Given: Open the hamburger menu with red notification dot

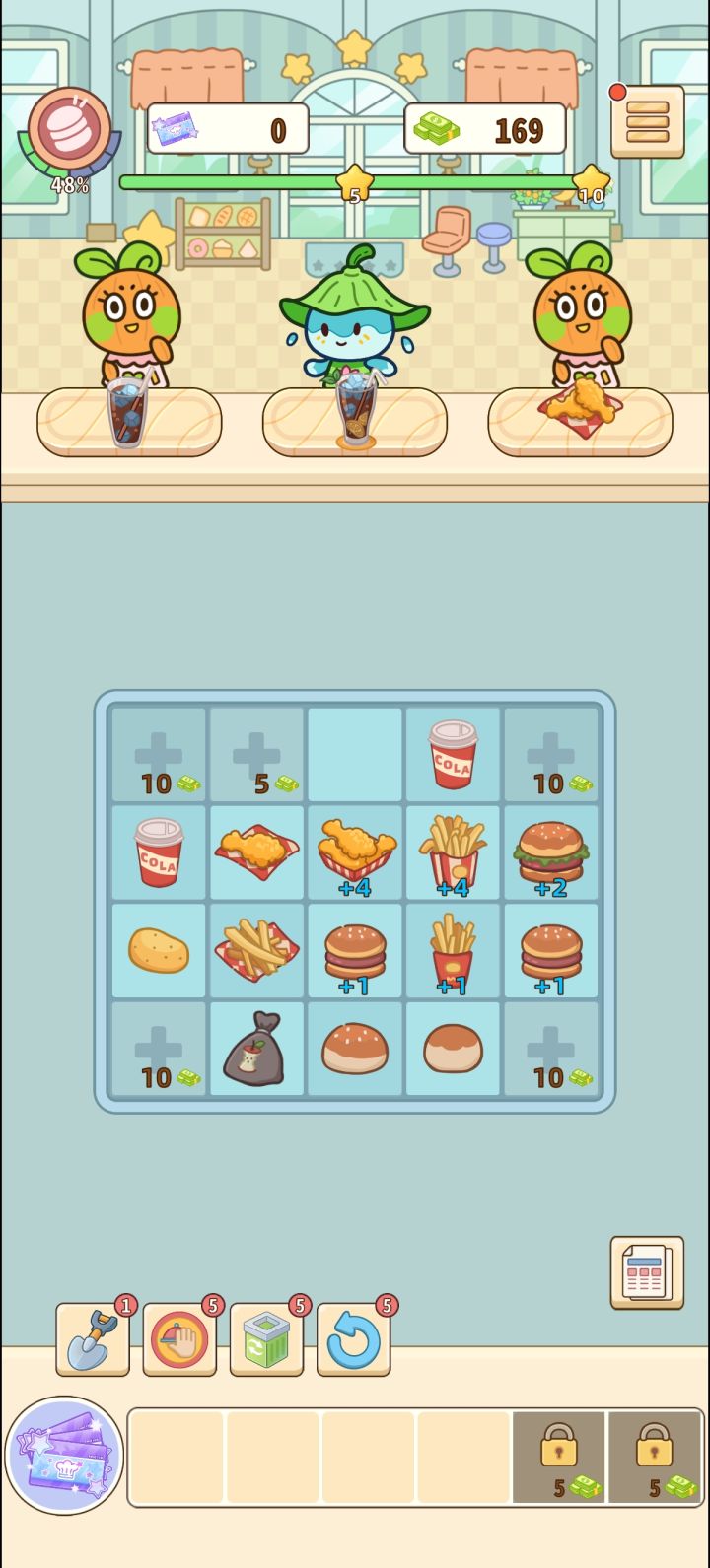Looking at the screenshot, I should (x=648, y=122).
